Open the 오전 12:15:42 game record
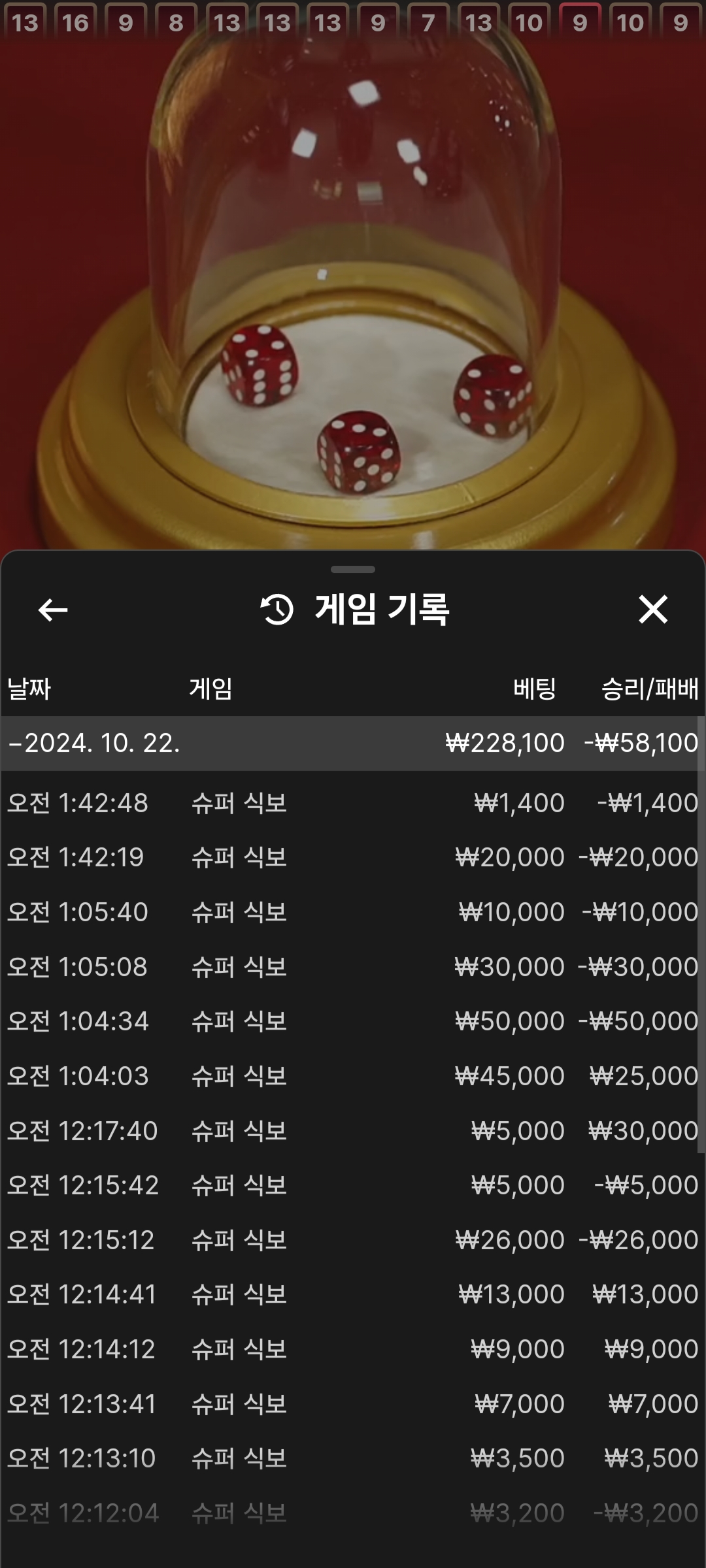The width and height of the screenshot is (706, 1568). [x=353, y=1185]
